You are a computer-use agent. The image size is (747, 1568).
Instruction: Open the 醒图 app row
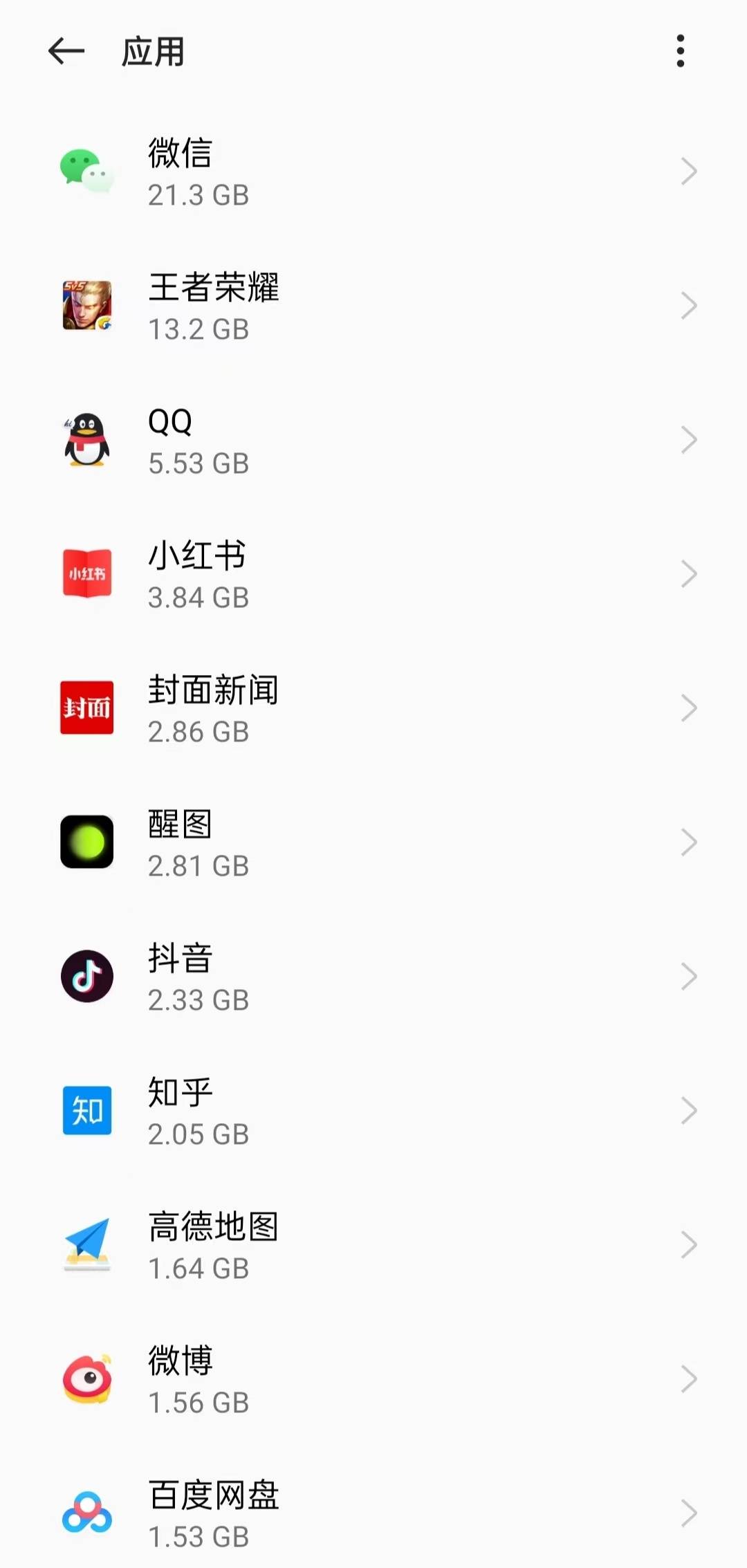pos(373,842)
